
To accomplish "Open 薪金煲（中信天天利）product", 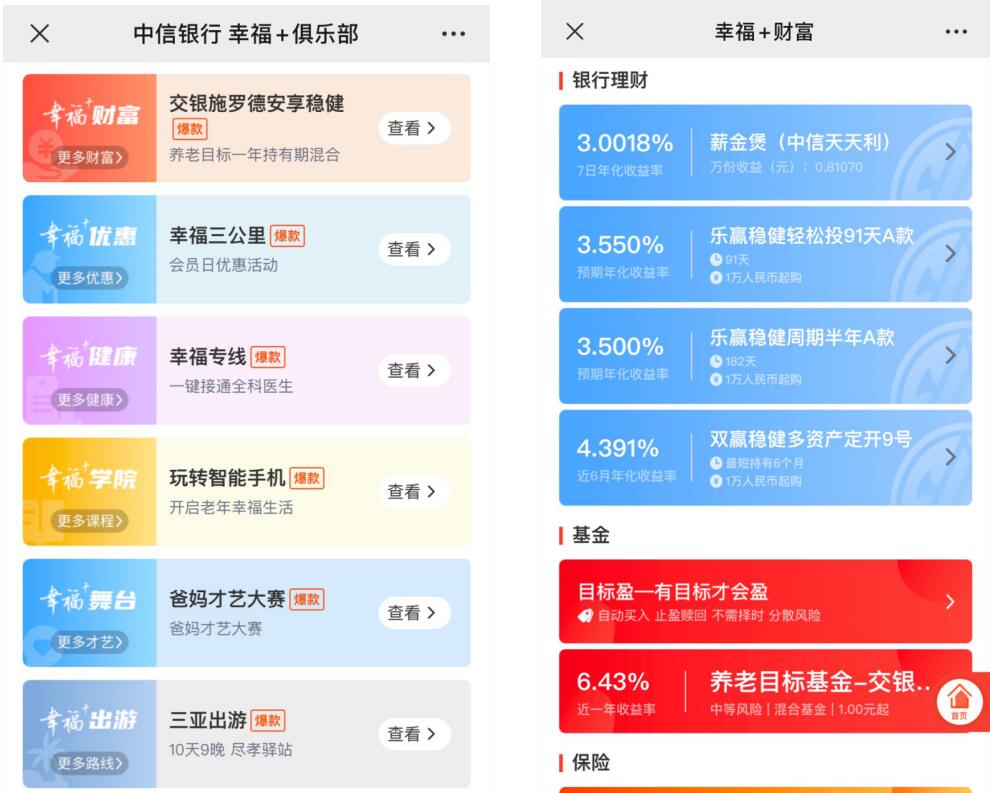I will tap(765, 152).
